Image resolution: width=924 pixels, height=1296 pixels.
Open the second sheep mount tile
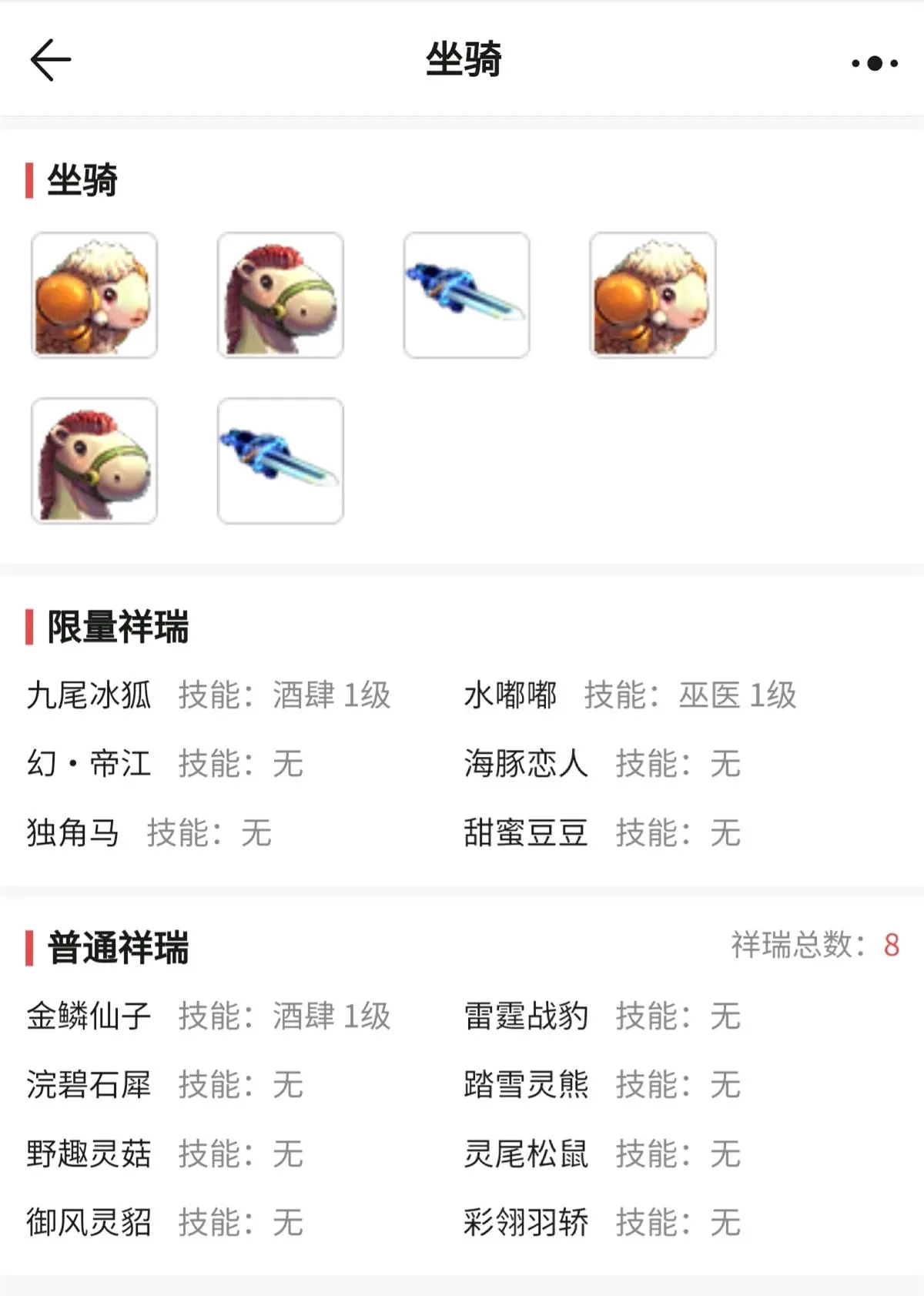point(653,295)
